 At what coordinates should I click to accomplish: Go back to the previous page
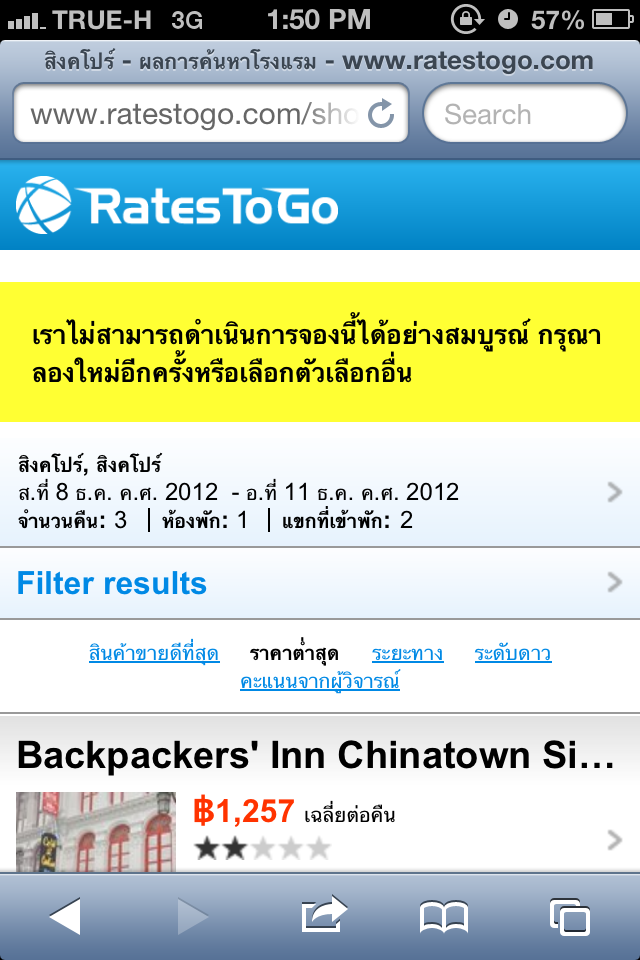[x=64, y=916]
